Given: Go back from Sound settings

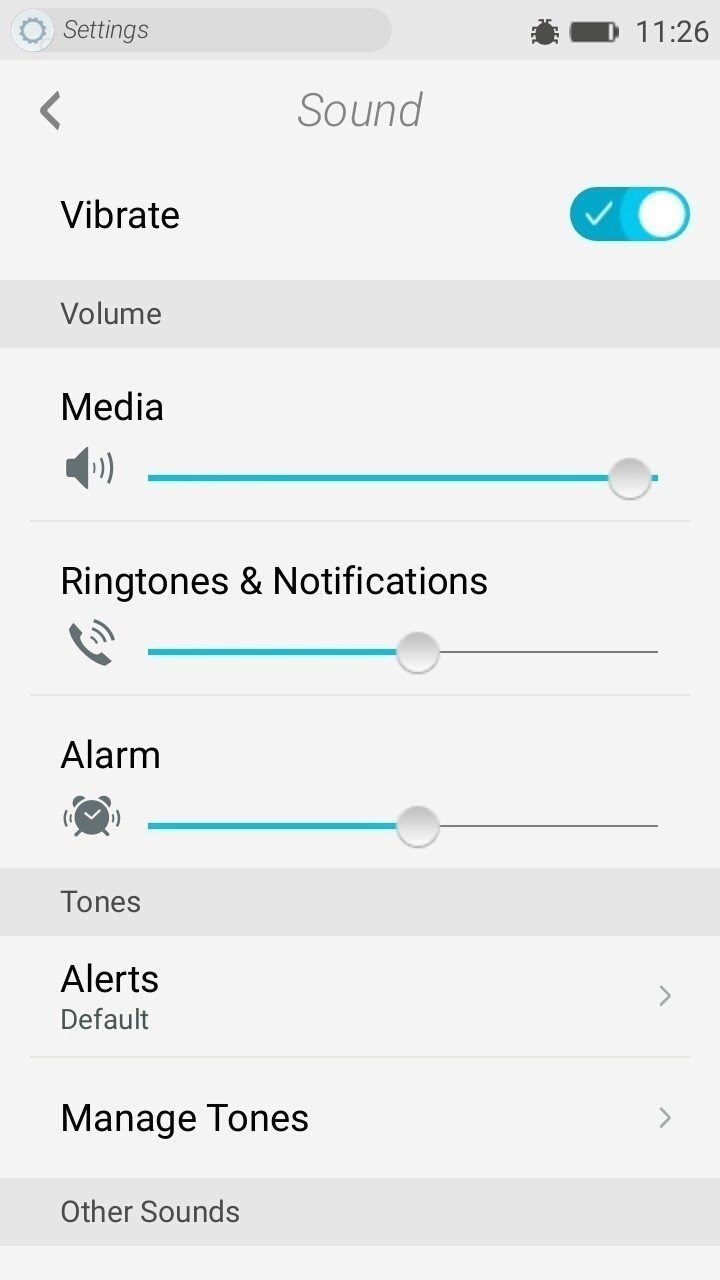Looking at the screenshot, I should point(50,110).
